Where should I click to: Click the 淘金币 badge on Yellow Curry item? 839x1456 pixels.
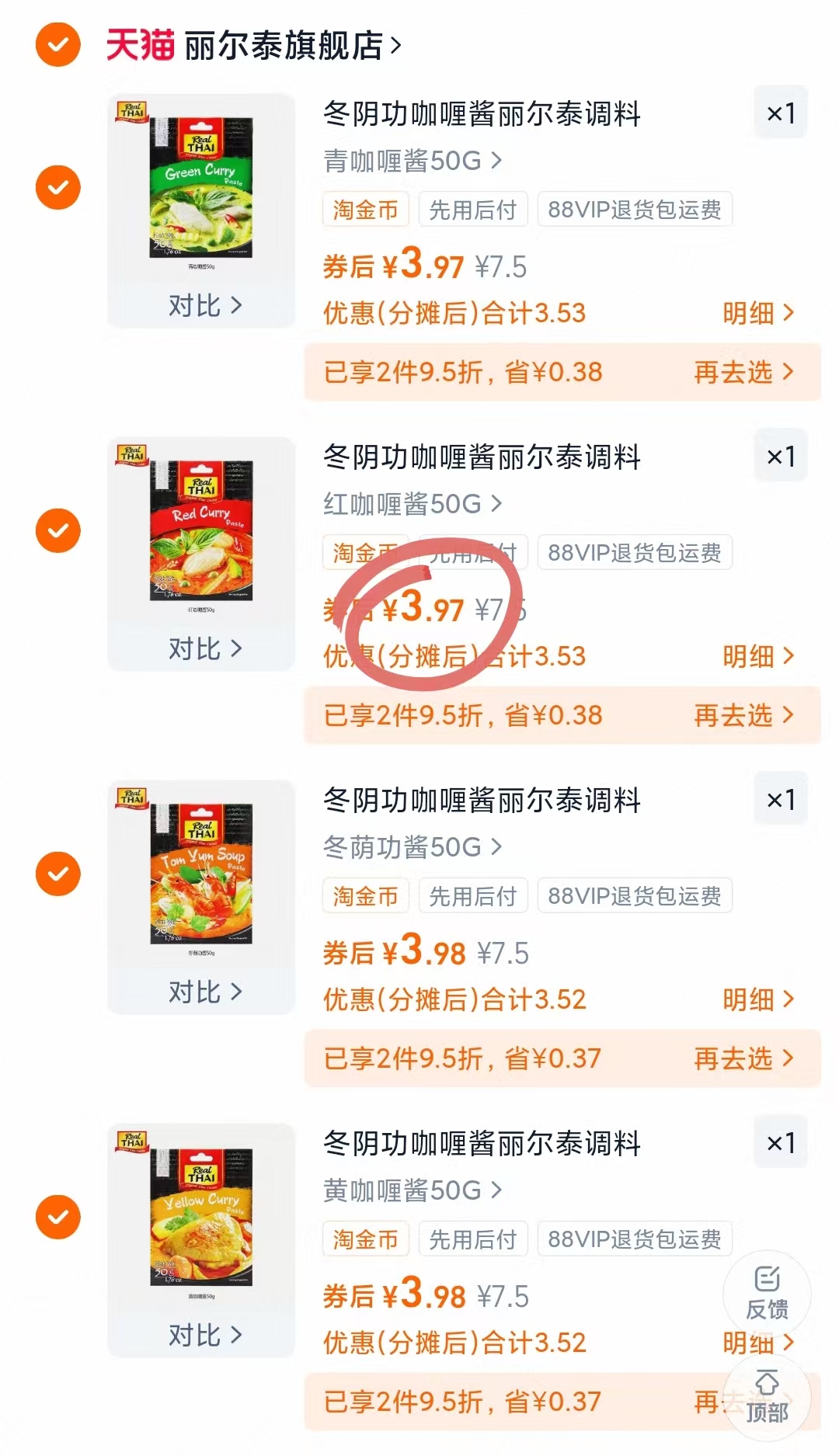click(365, 1239)
